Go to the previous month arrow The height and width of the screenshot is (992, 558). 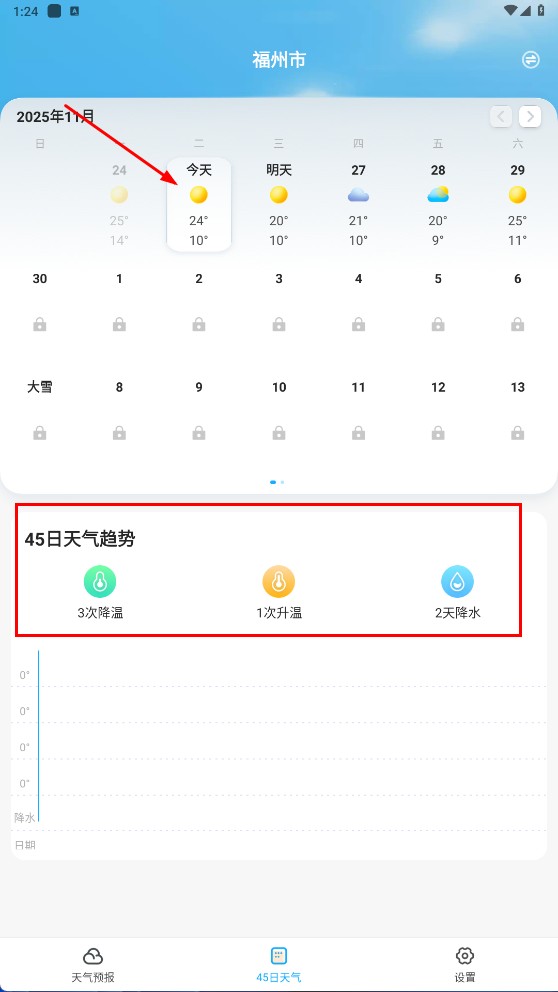(500, 116)
